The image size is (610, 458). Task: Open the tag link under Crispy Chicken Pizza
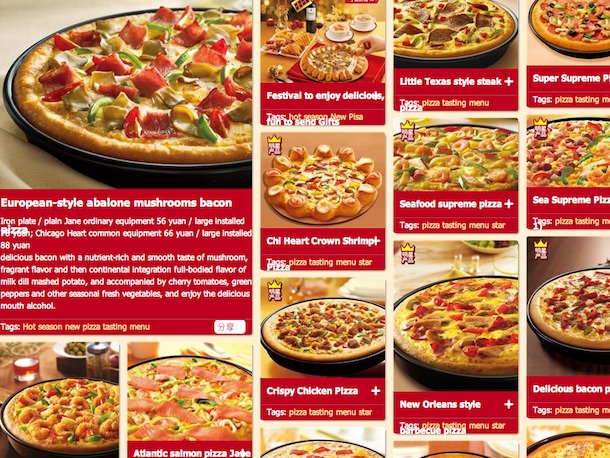(329, 412)
